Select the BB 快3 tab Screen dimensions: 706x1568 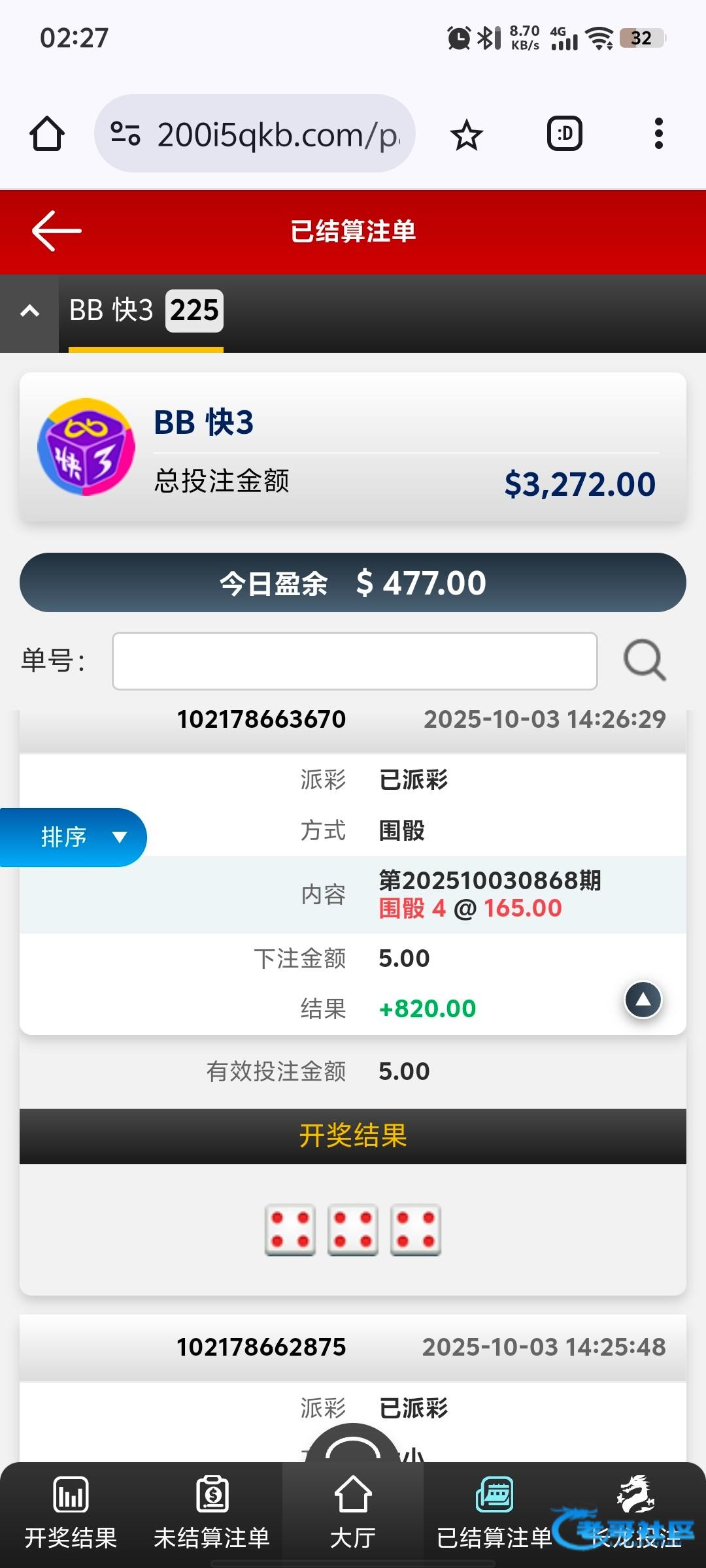[x=146, y=311]
